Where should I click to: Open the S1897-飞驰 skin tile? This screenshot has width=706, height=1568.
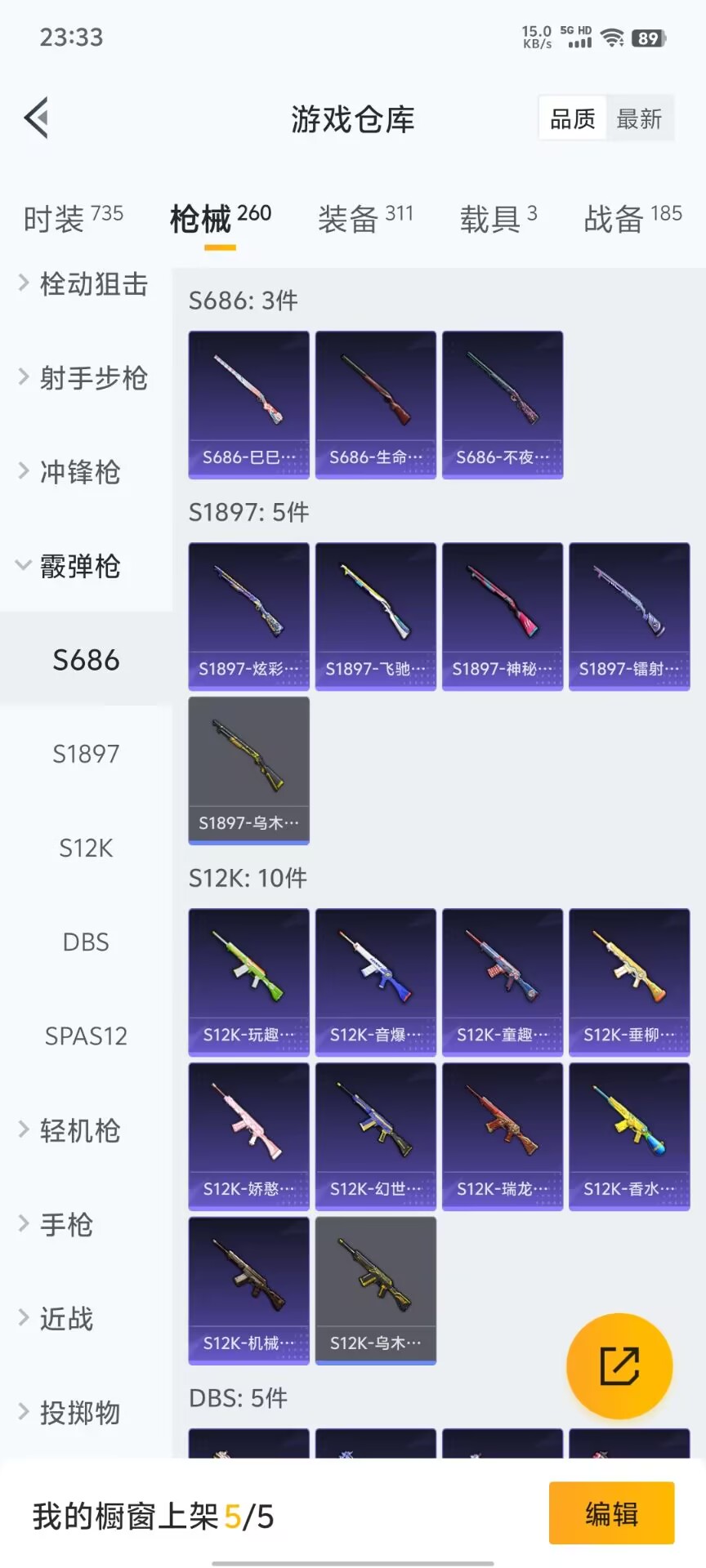(x=376, y=616)
